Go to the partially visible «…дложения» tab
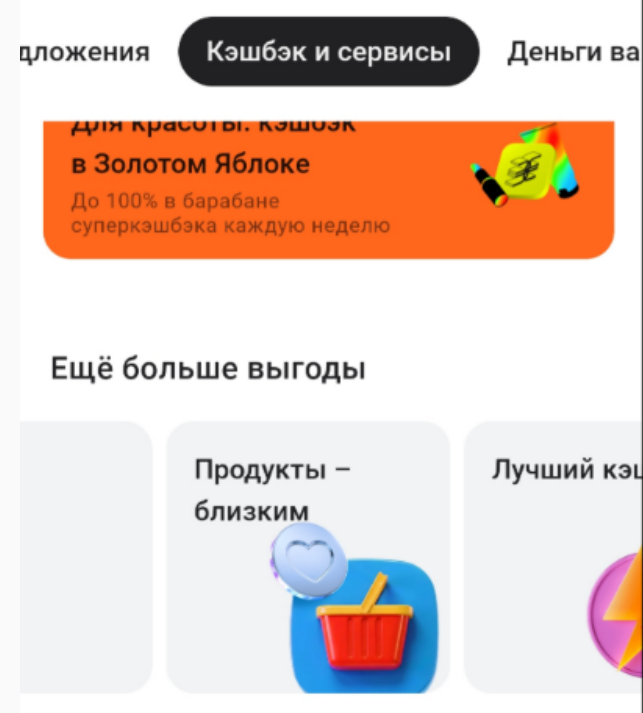Viewport: 643px width, 713px height. point(85,52)
